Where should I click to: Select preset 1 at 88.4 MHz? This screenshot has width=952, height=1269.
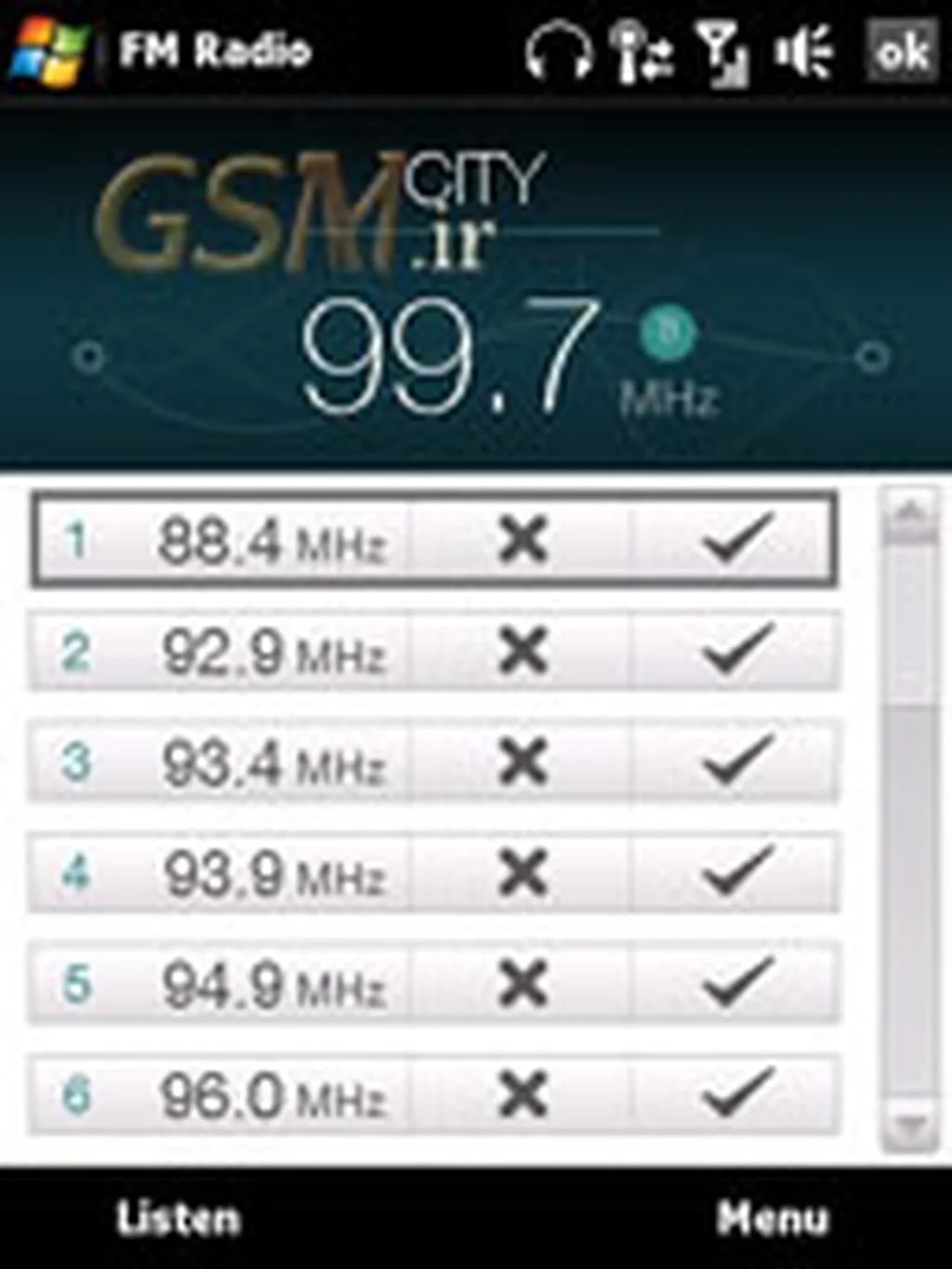click(x=223, y=540)
